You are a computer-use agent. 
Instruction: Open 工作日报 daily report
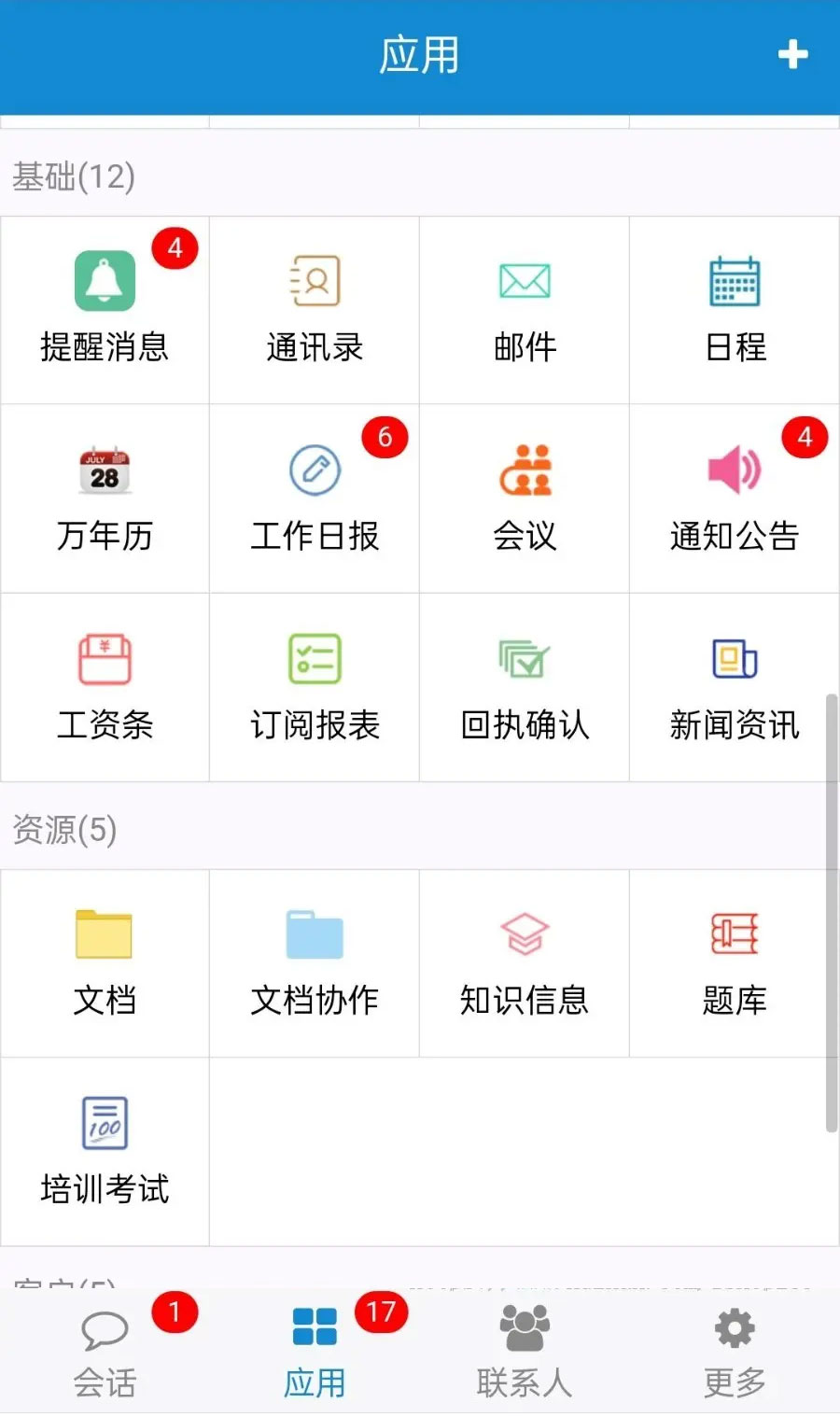[315, 498]
